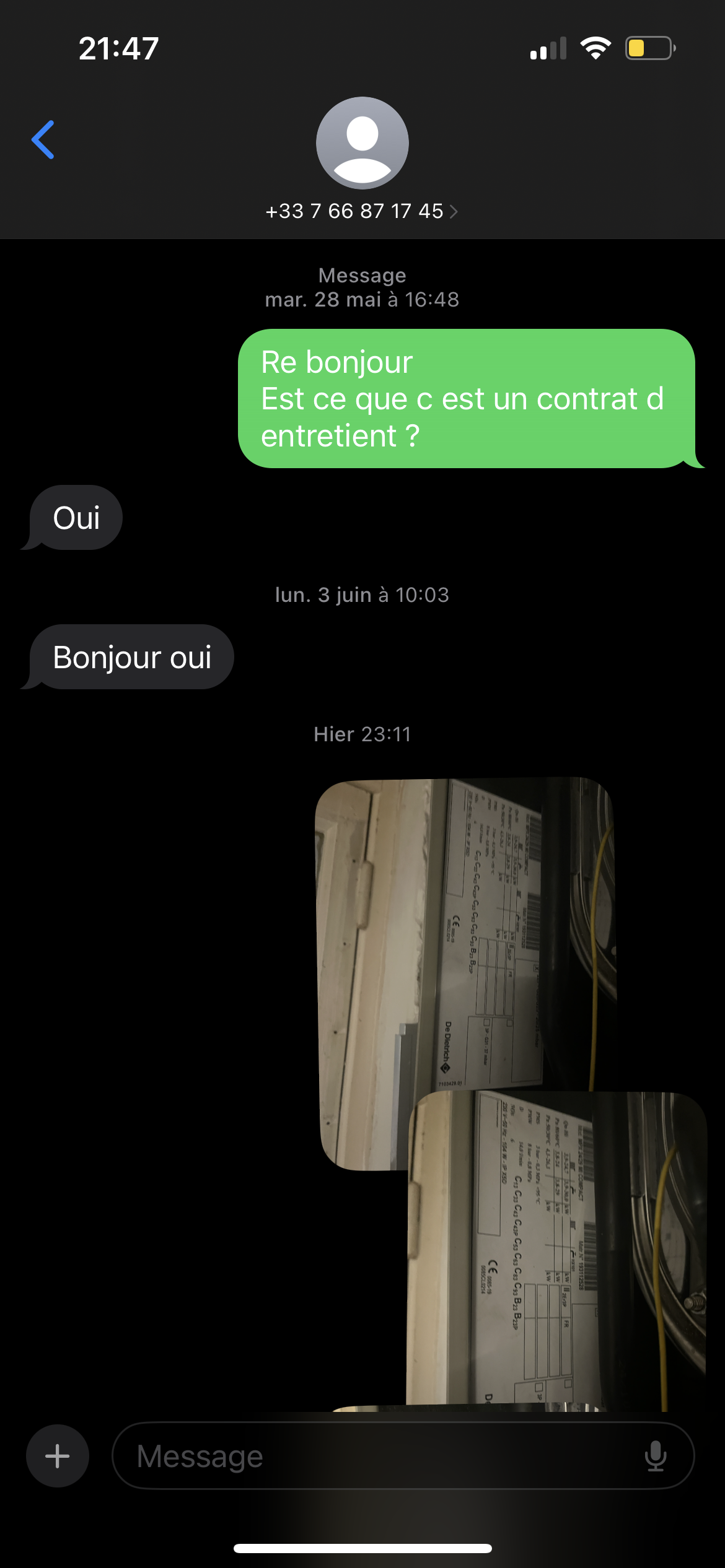Image resolution: width=725 pixels, height=1568 pixels.
Task: Open the plus attachments menu
Action: pyautogui.click(x=57, y=1456)
